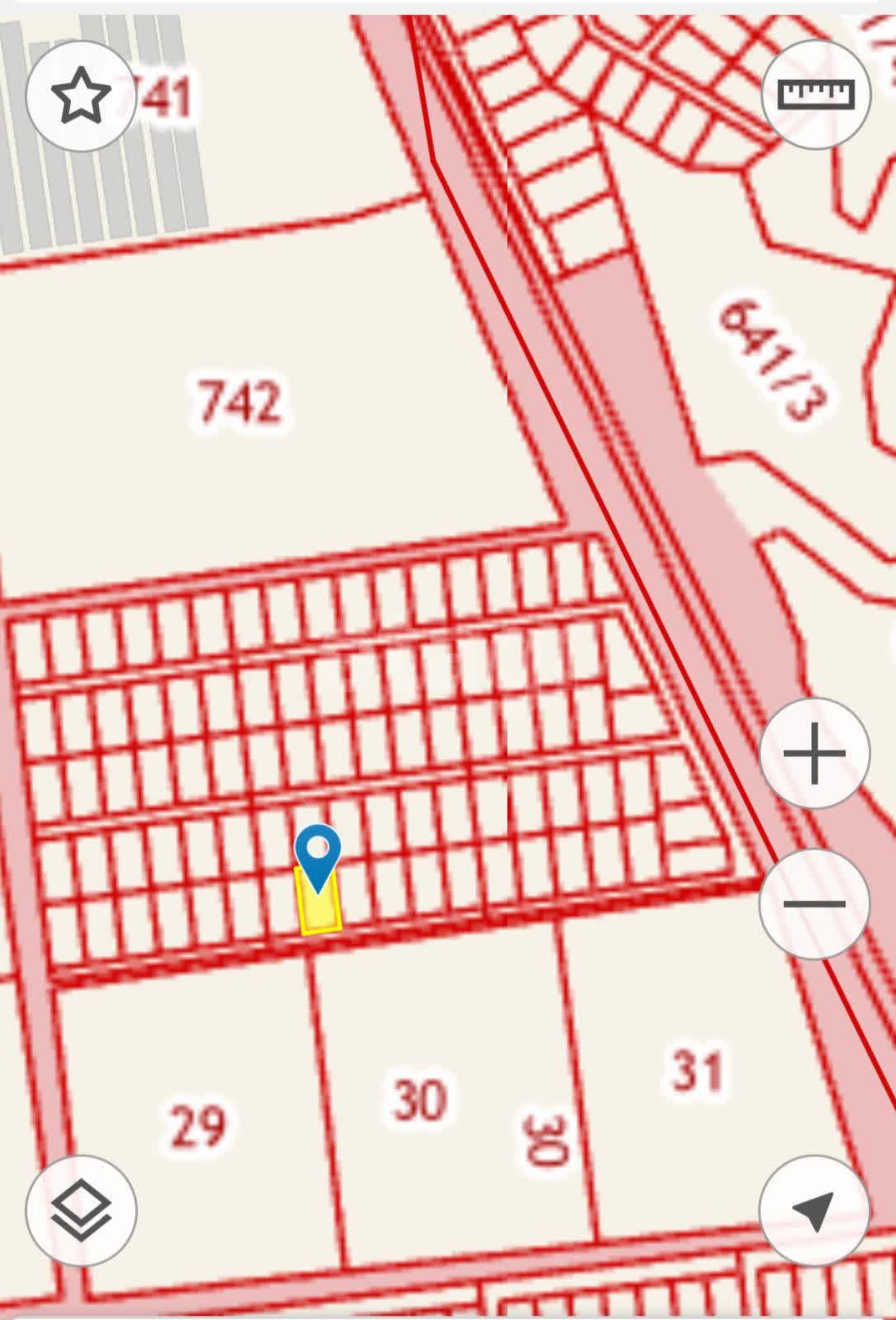Zoom in with the plus button
The height and width of the screenshot is (1320, 896).
click(814, 752)
